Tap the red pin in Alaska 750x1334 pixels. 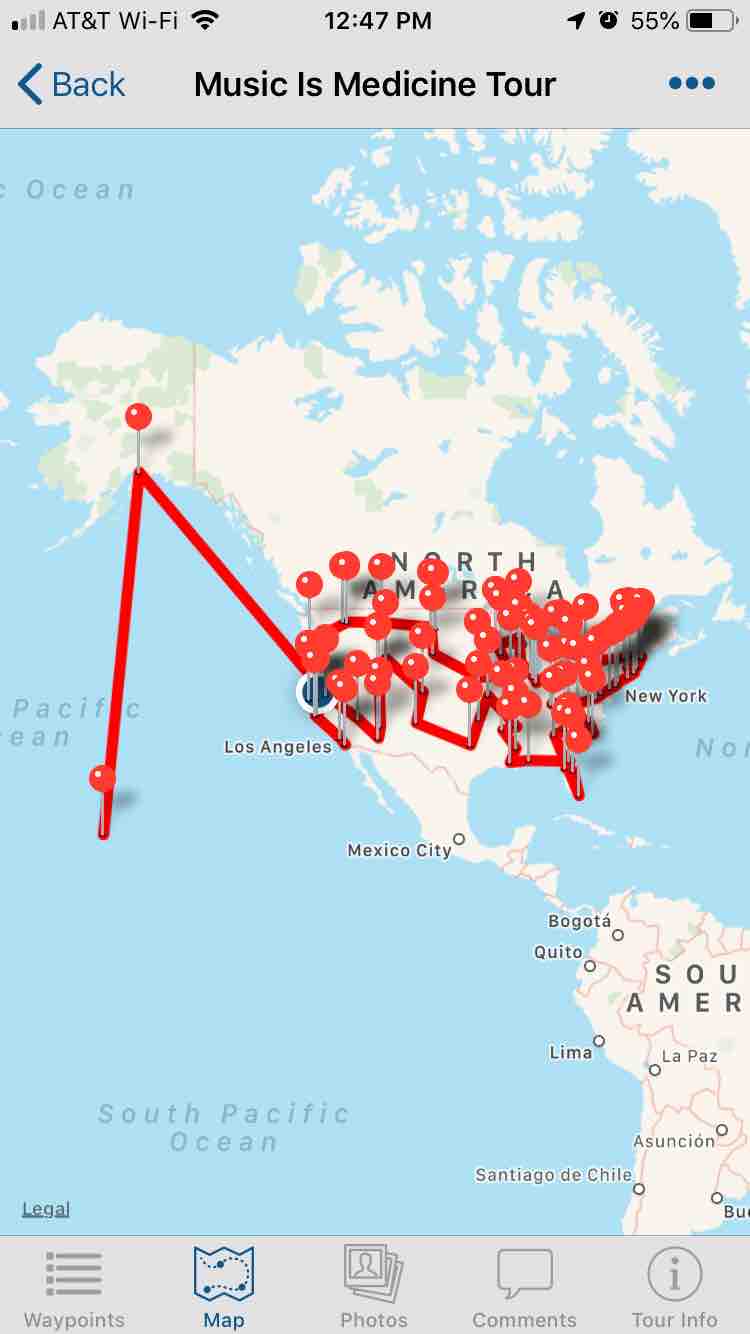pos(138,417)
